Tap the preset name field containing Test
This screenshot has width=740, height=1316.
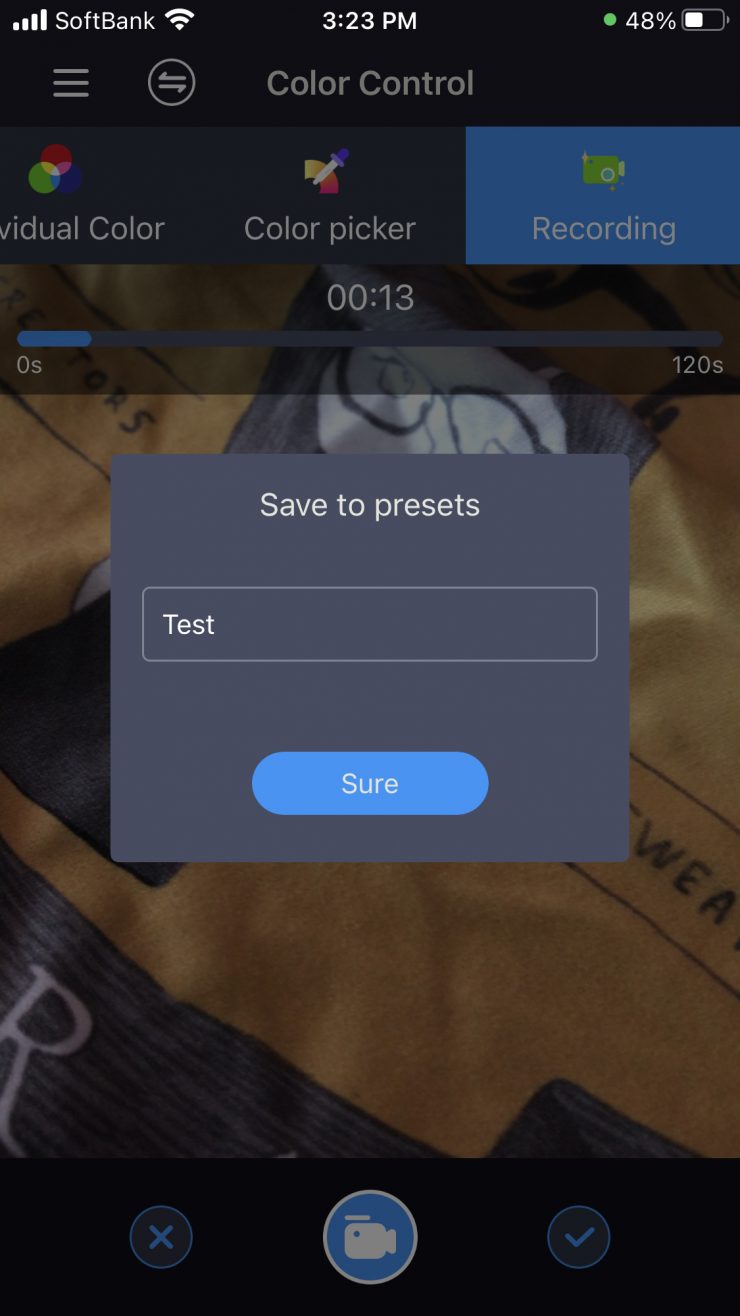click(370, 624)
